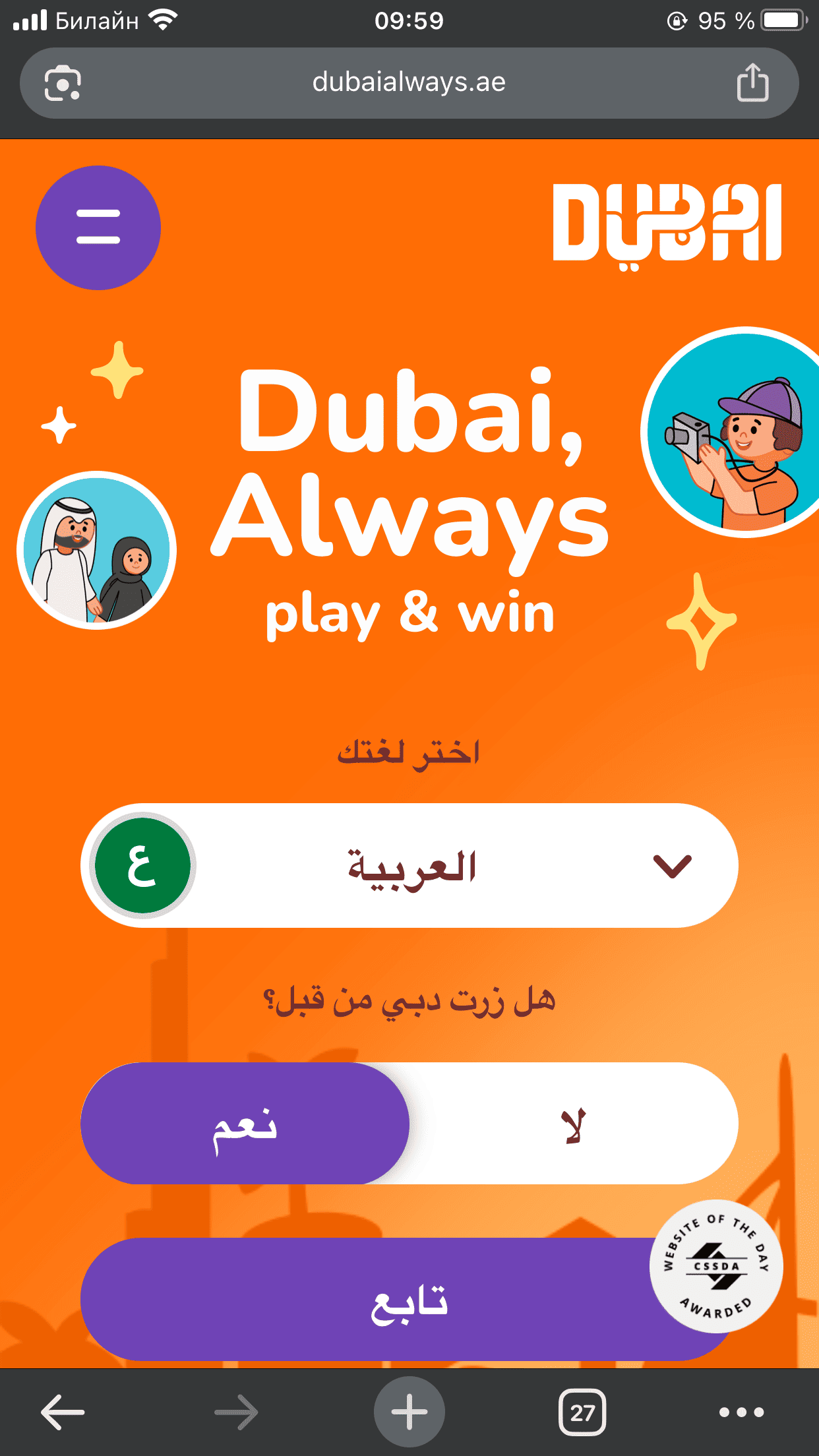
Task: Tap the dubaialways.ae address bar
Action: (x=409, y=83)
